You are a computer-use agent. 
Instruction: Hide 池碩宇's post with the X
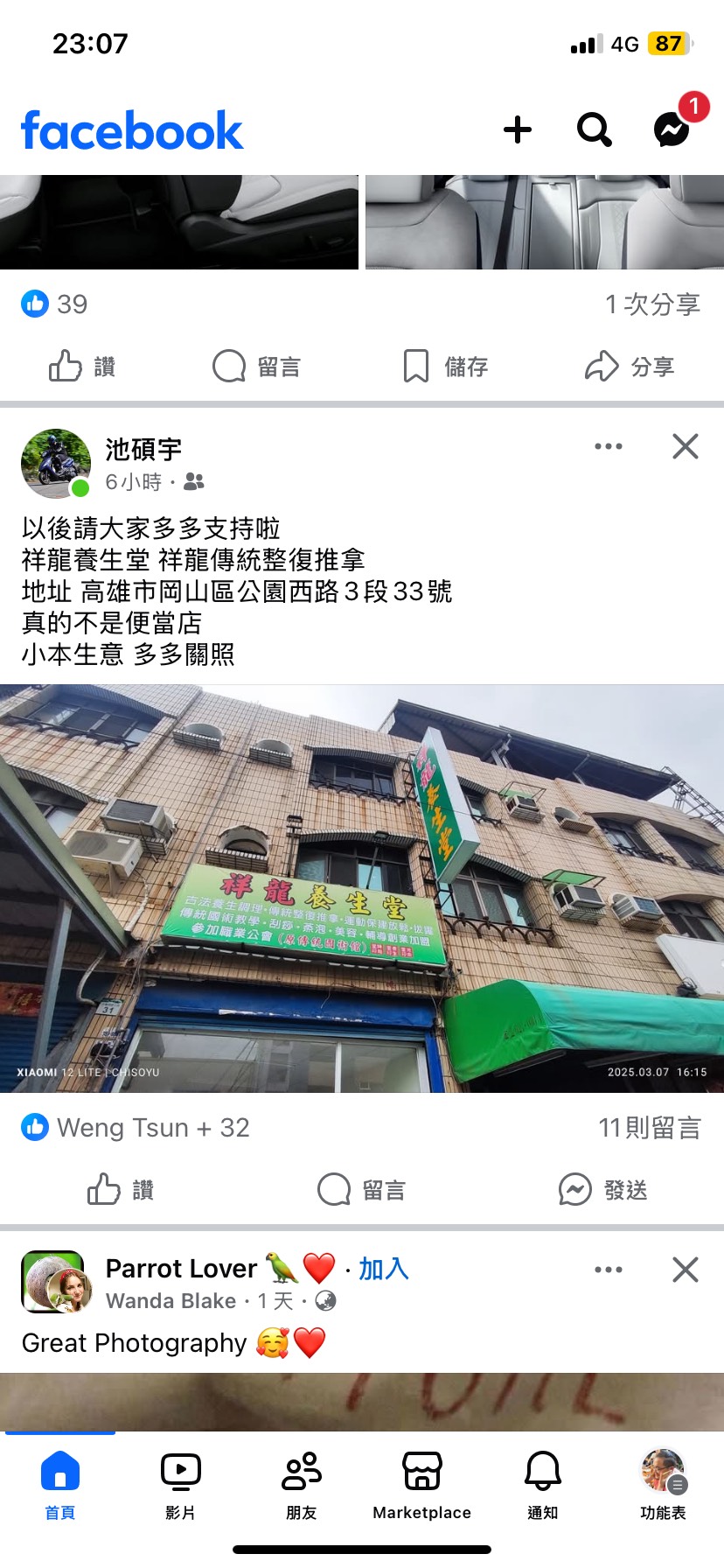click(x=686, y=446)
